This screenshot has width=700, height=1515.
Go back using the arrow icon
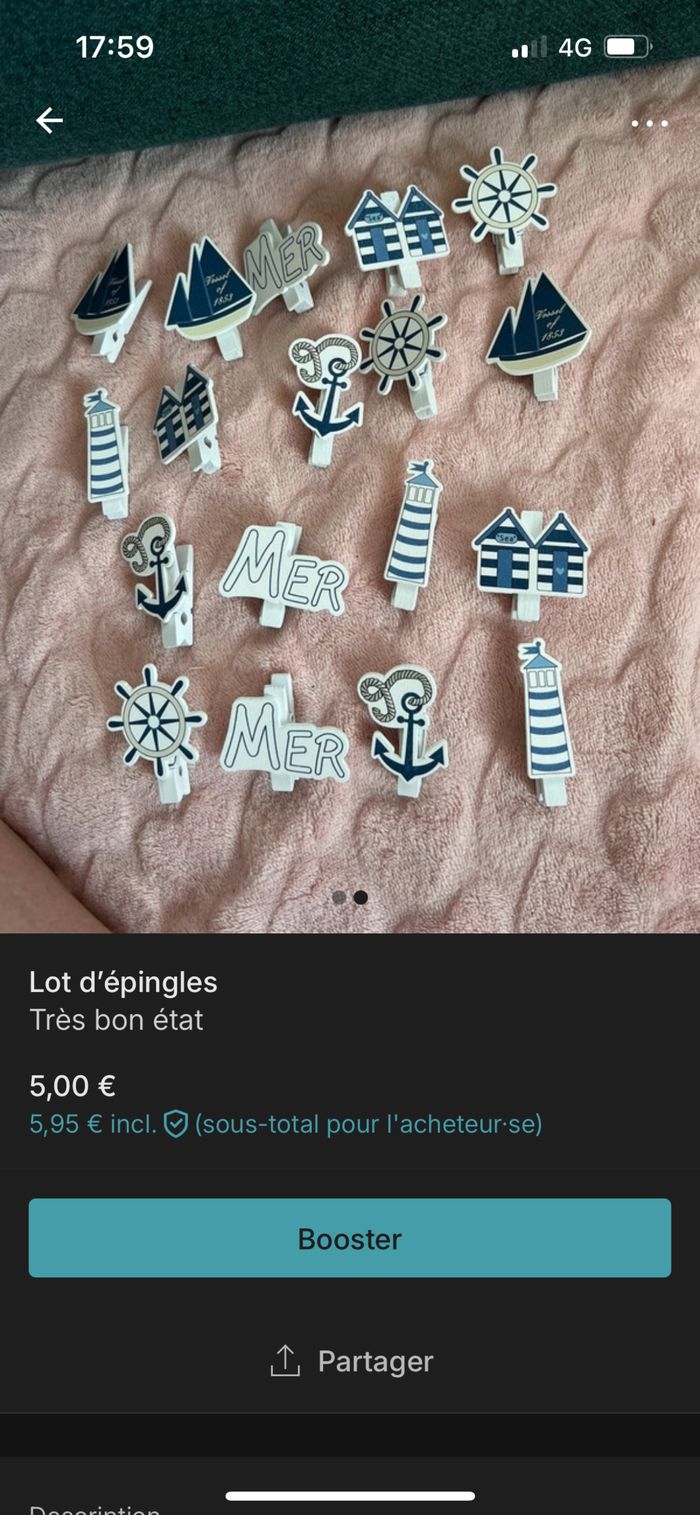click(49, 121)
